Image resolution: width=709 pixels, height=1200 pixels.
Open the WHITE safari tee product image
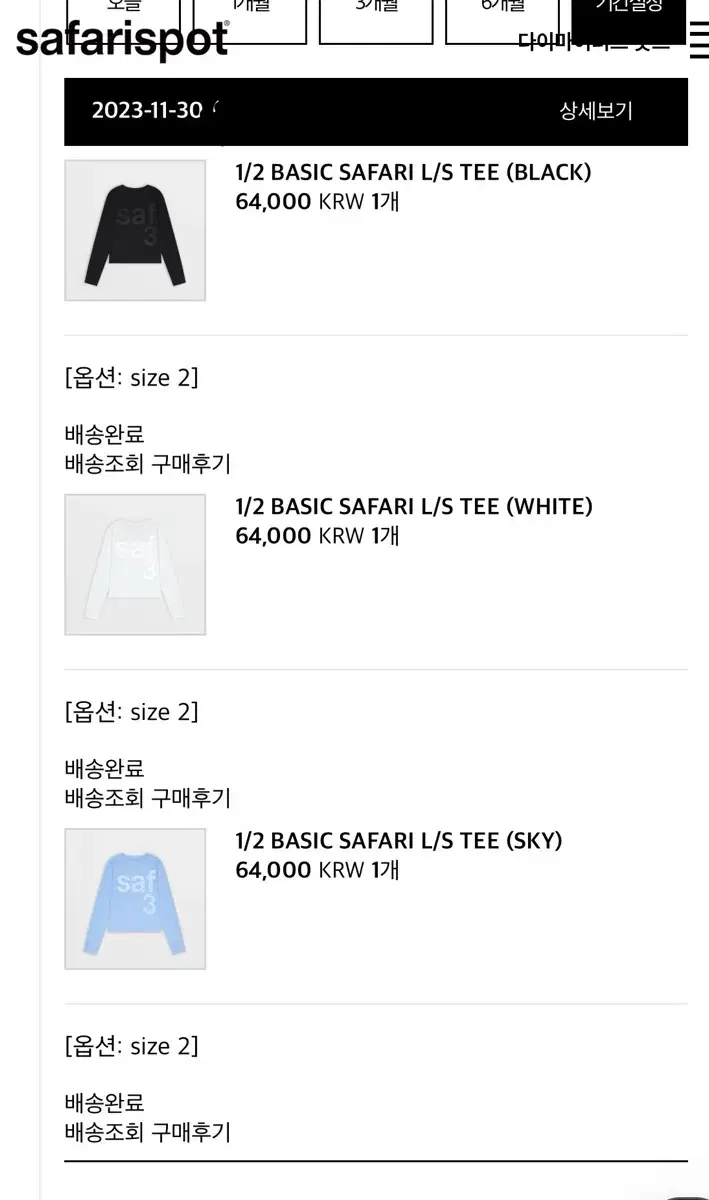[135, 564]
